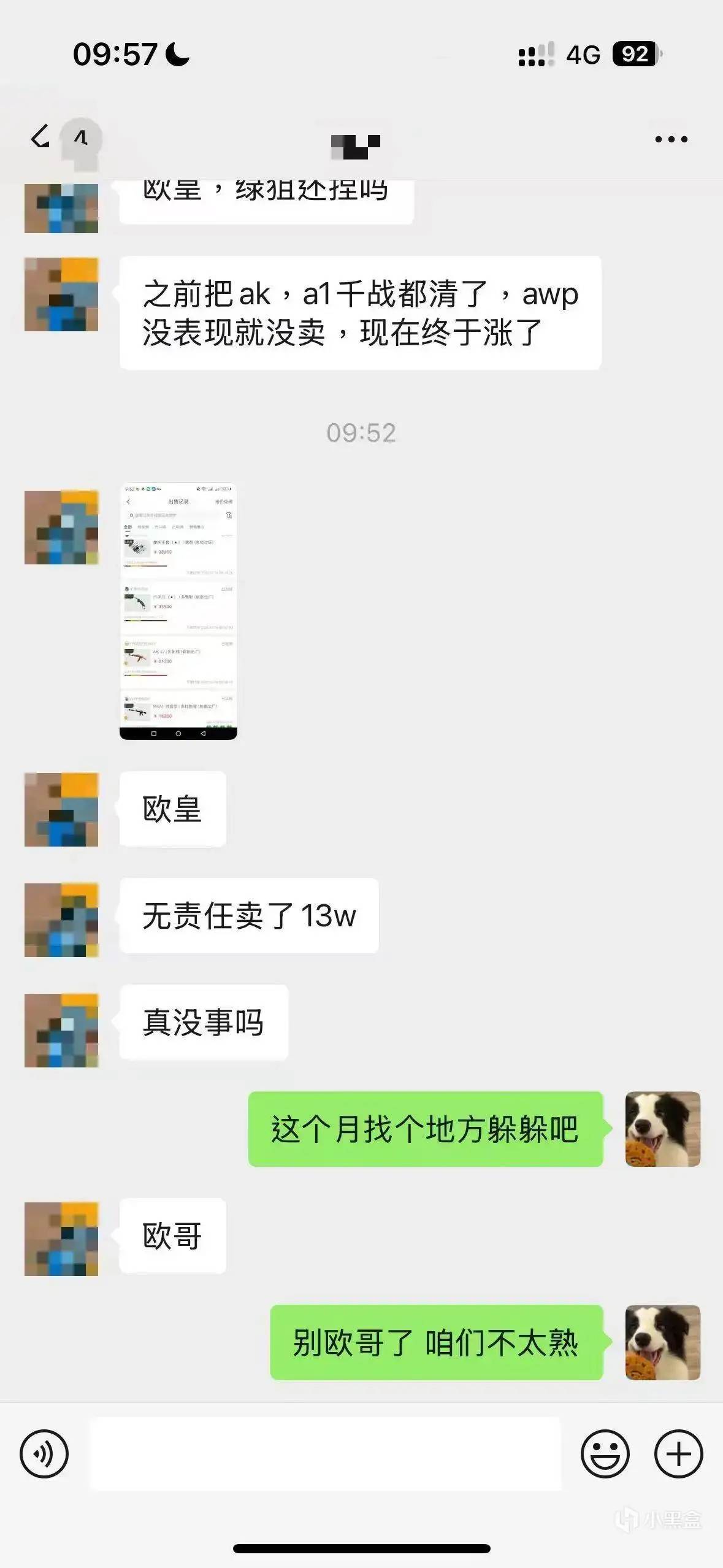
Task: Focus the message text field
Action: pos(325,1453)
